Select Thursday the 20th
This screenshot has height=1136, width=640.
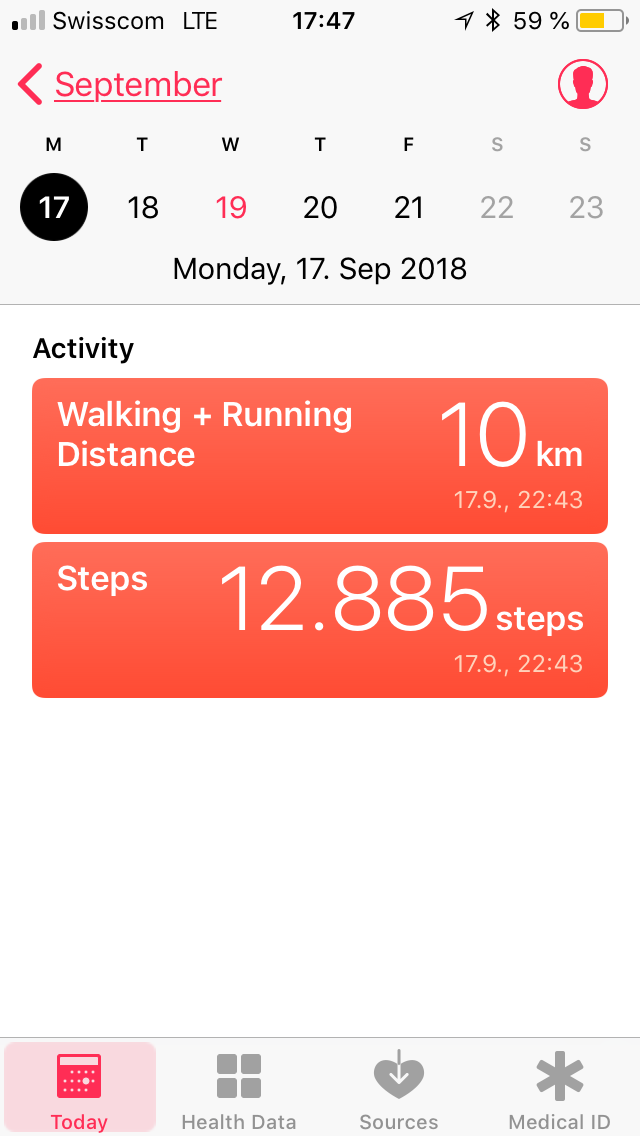[x=320, y=208]
